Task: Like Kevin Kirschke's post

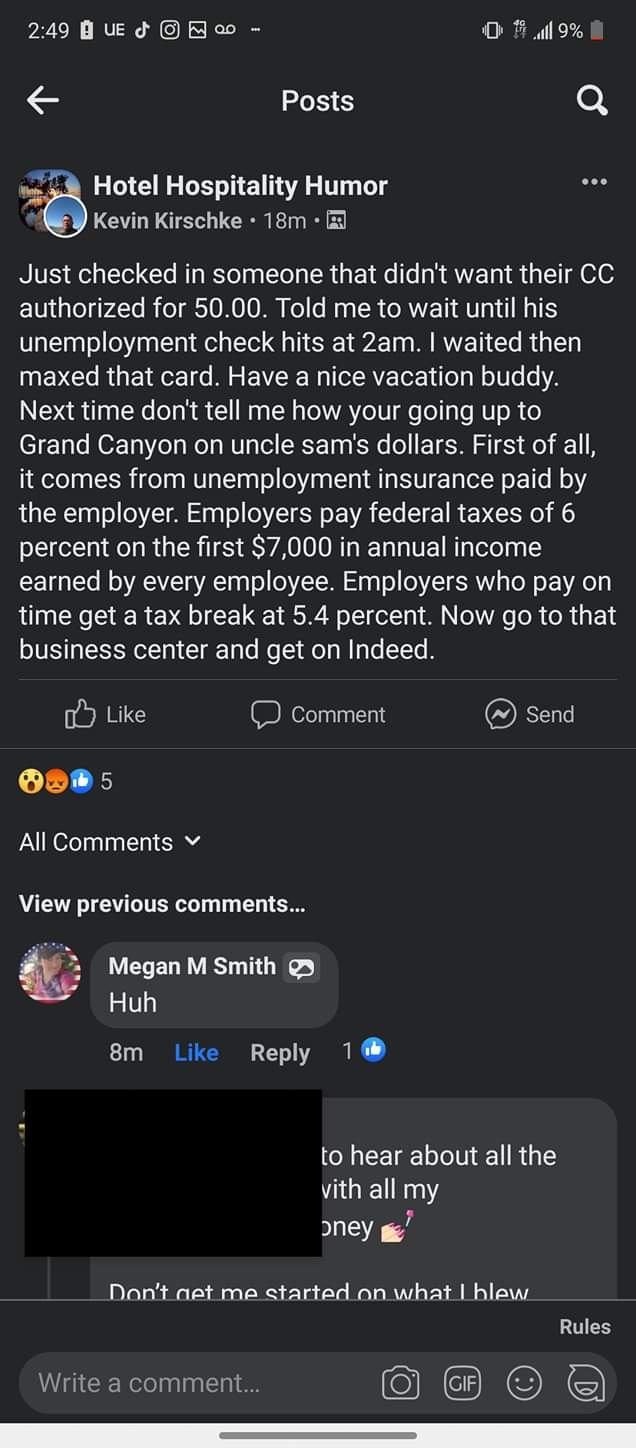Action: (106, 714)
